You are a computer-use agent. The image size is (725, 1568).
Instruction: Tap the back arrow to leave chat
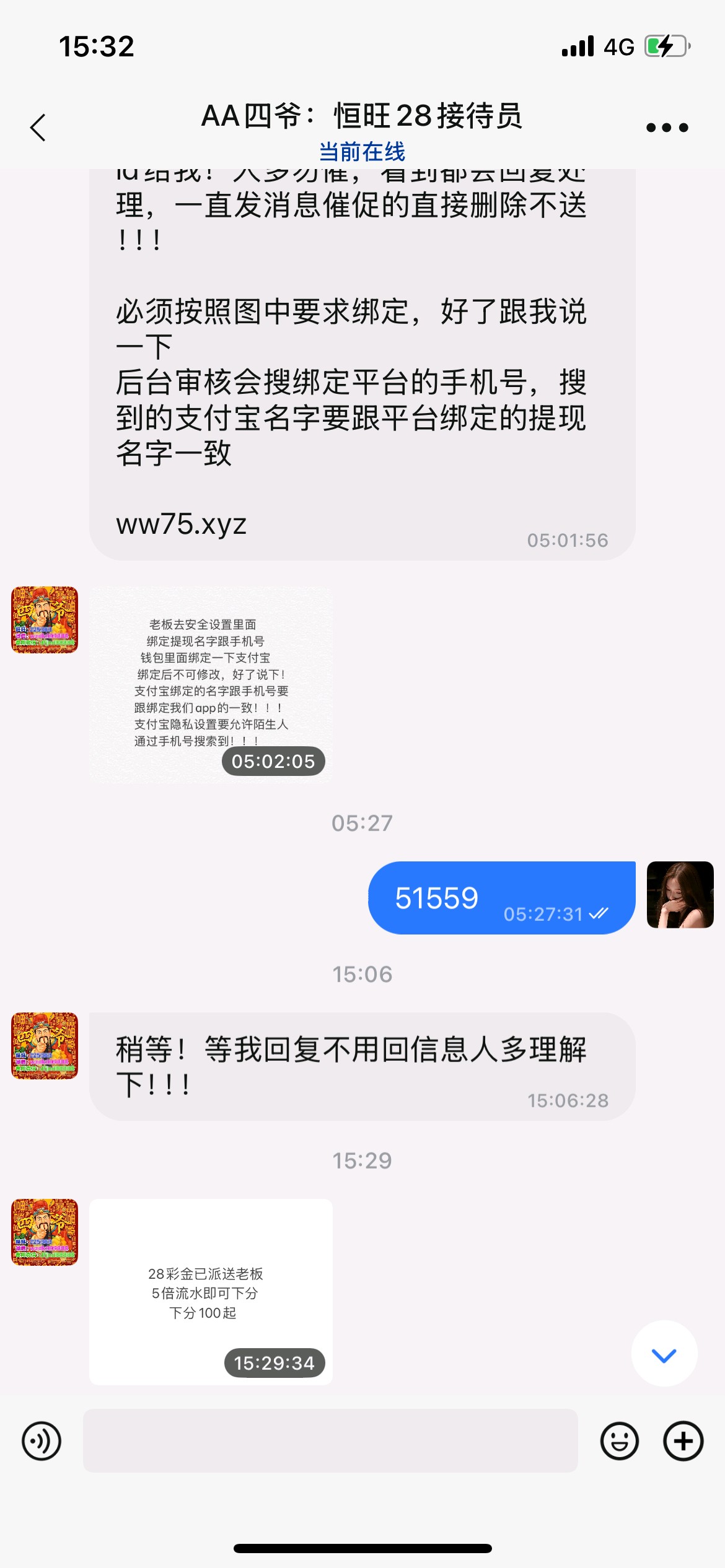pyautogui.click(x=38, y=127)
